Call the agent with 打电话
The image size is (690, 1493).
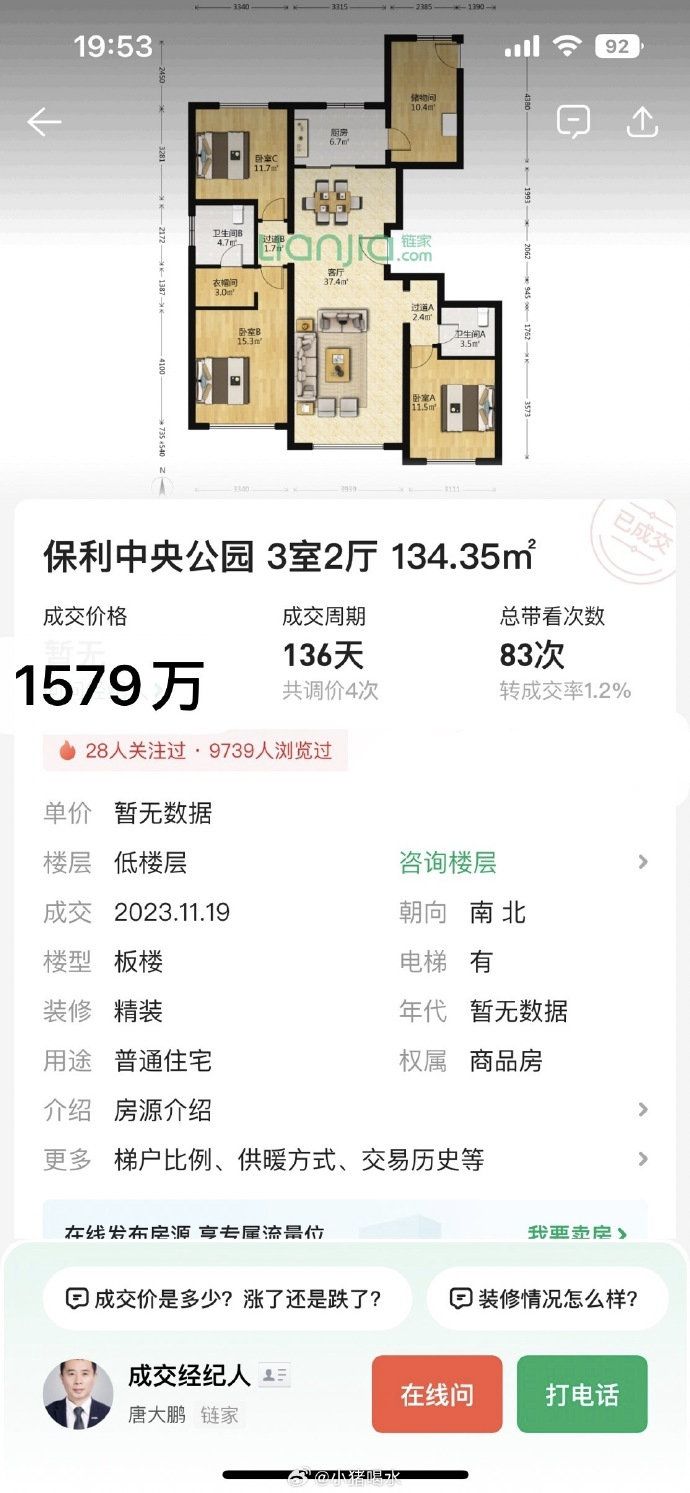[582, 1394]
